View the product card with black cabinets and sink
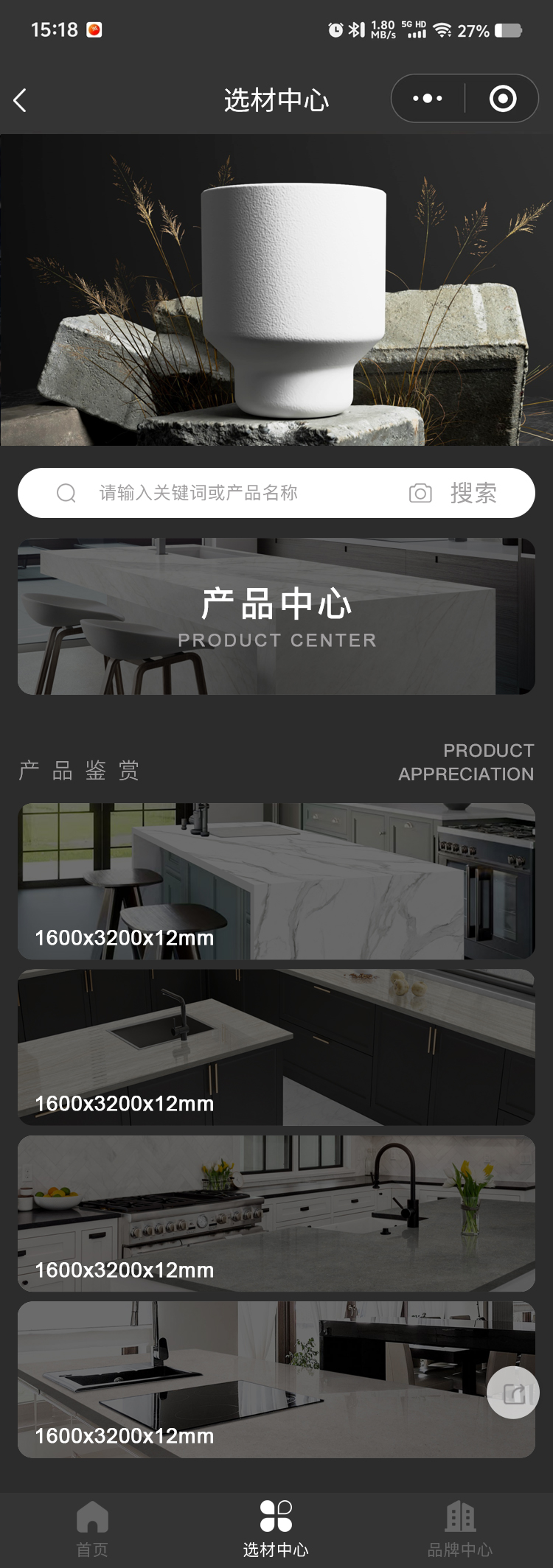The image size is (553, 1568). [276, 1047]
